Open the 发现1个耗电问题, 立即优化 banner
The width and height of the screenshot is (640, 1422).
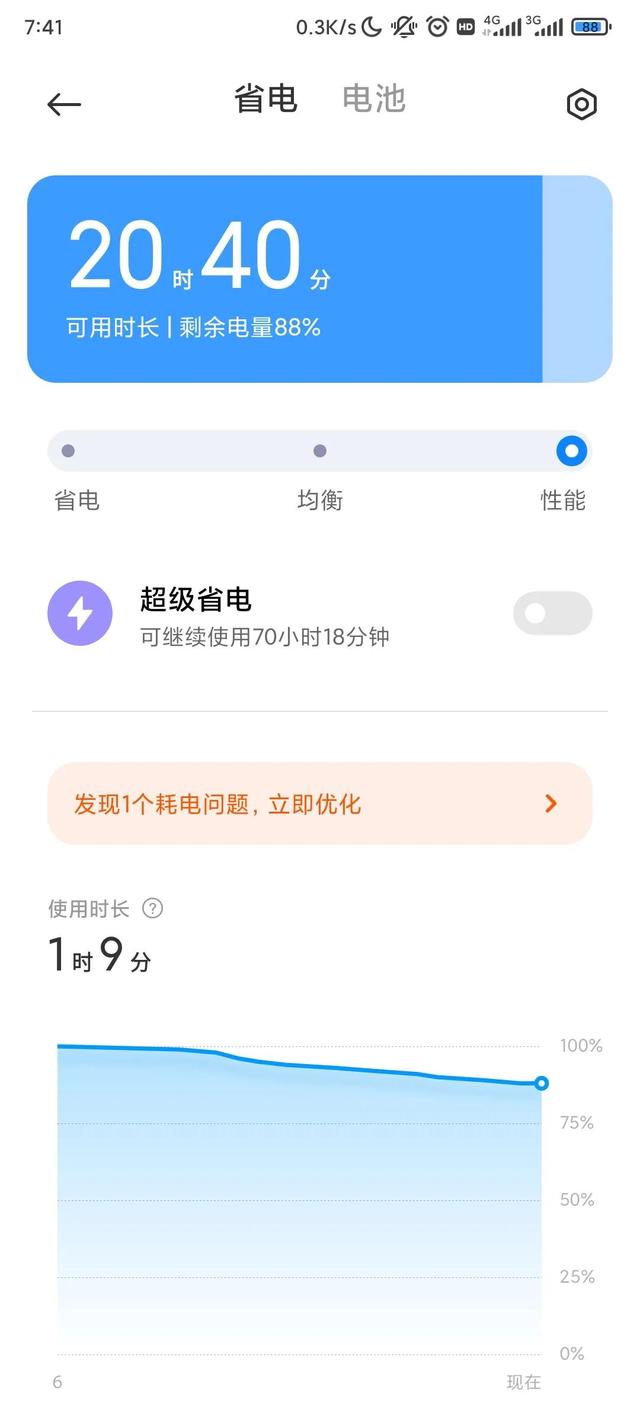[x=320, y=803]
